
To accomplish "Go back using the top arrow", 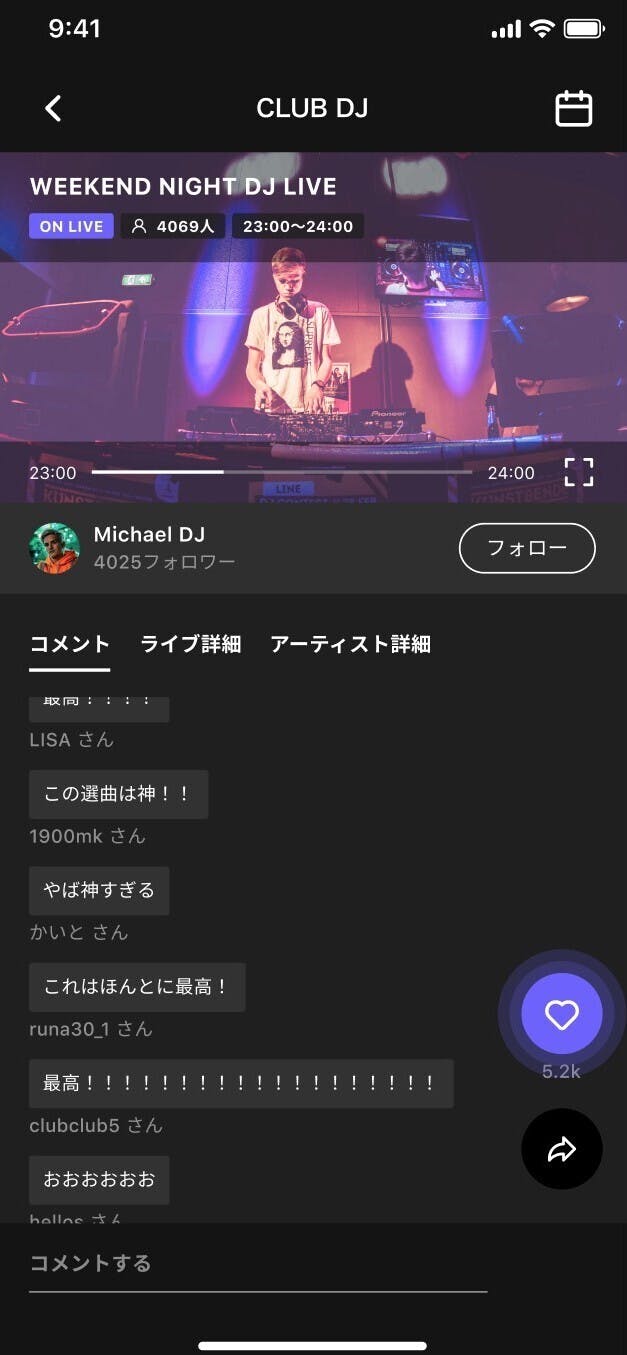I will point(54,108).
